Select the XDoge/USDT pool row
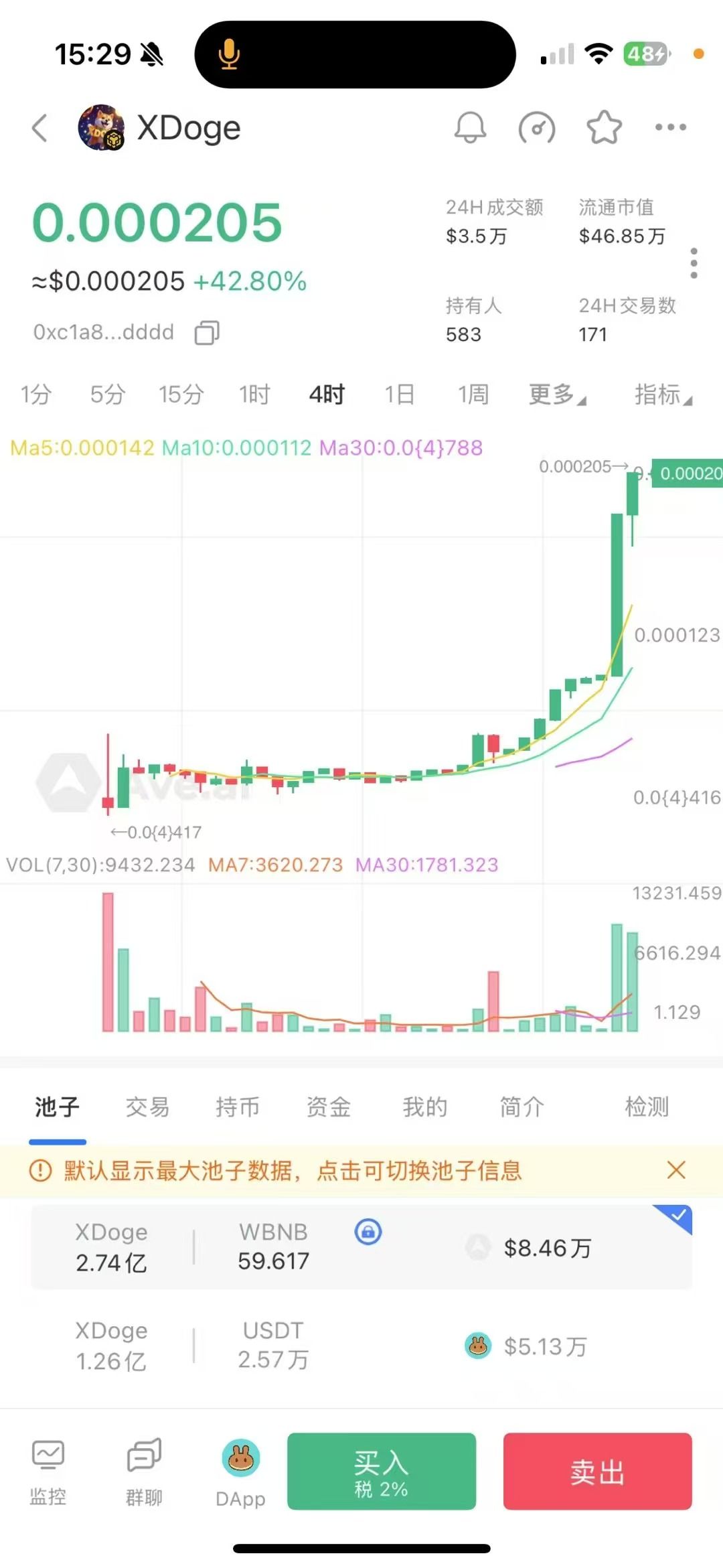Viewport: 723px width, 1568px height. tap(361, 1346)
